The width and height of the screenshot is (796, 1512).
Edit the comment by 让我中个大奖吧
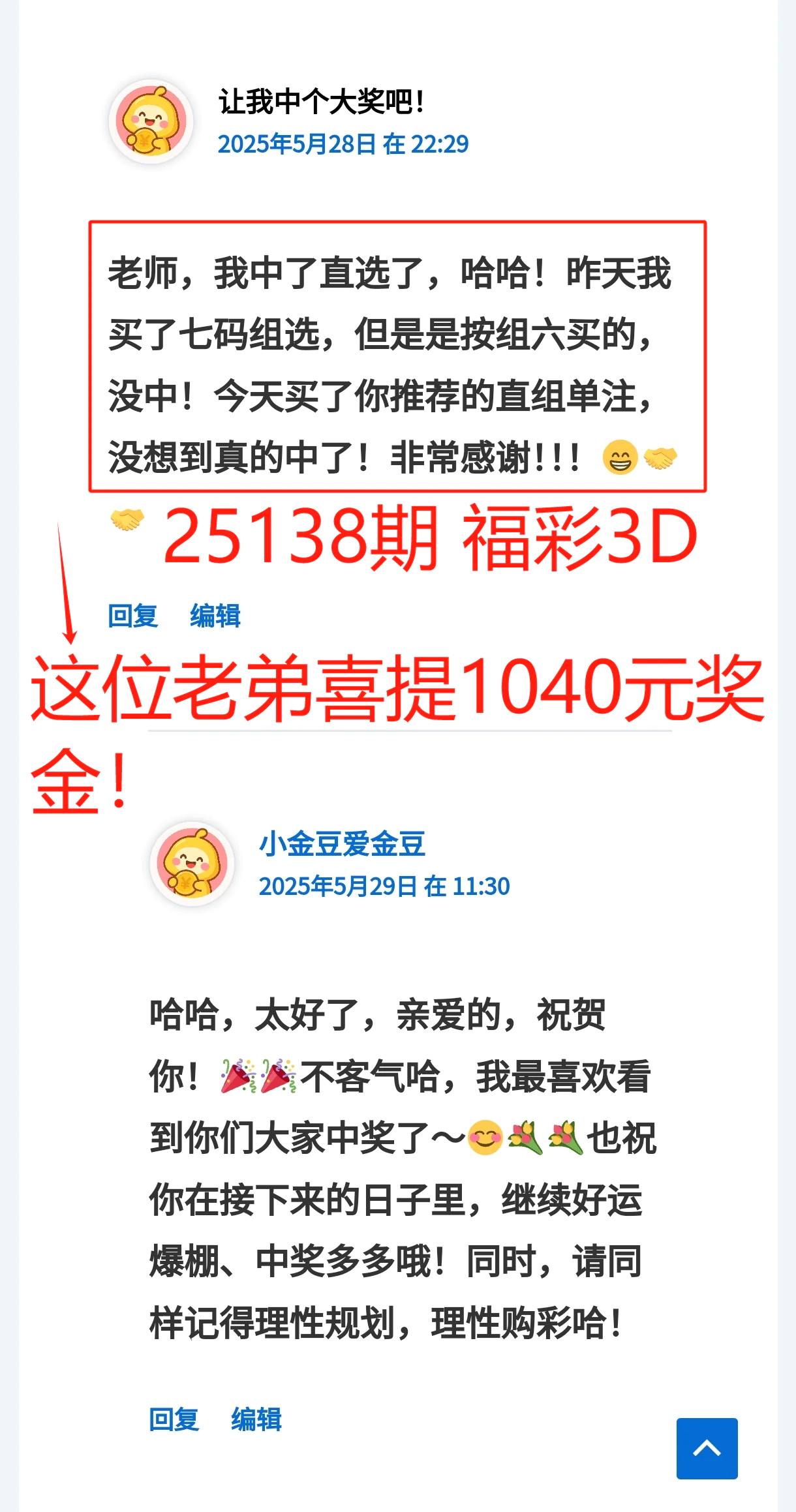[215, 616]
